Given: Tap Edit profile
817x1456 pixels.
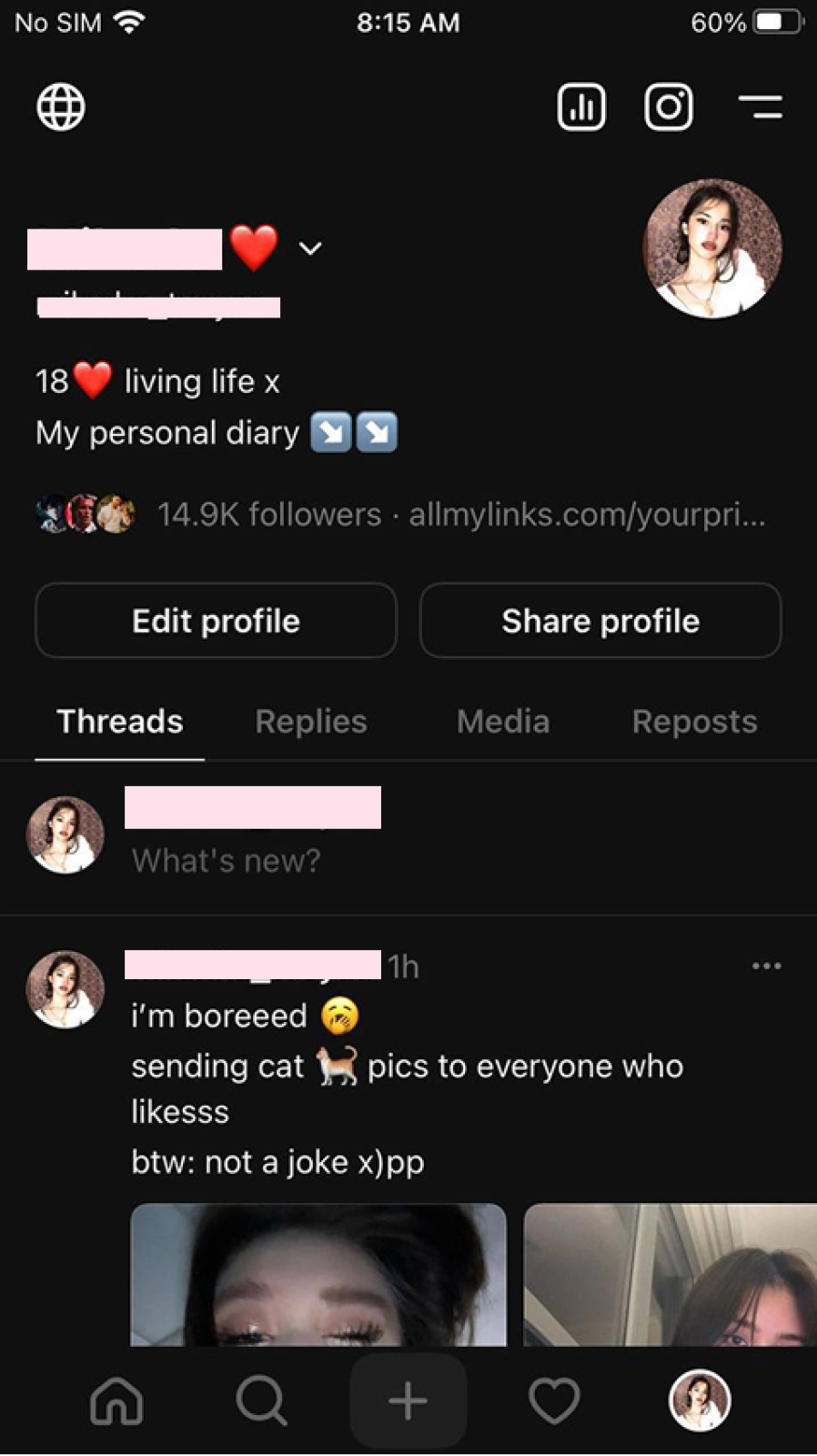Looking at the screenshot, I should pyautogui.click(x=216, y=621).
